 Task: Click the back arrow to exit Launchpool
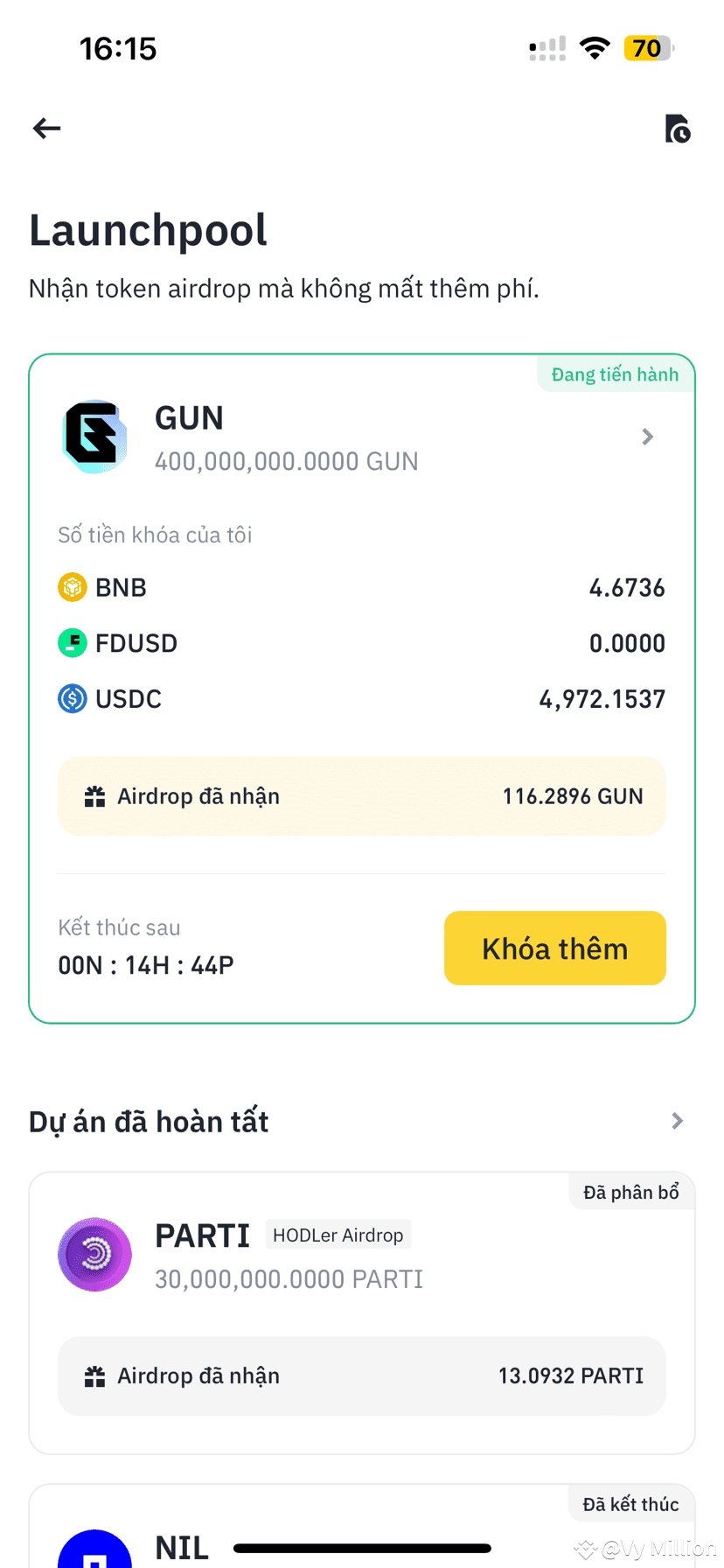point(45,128)
